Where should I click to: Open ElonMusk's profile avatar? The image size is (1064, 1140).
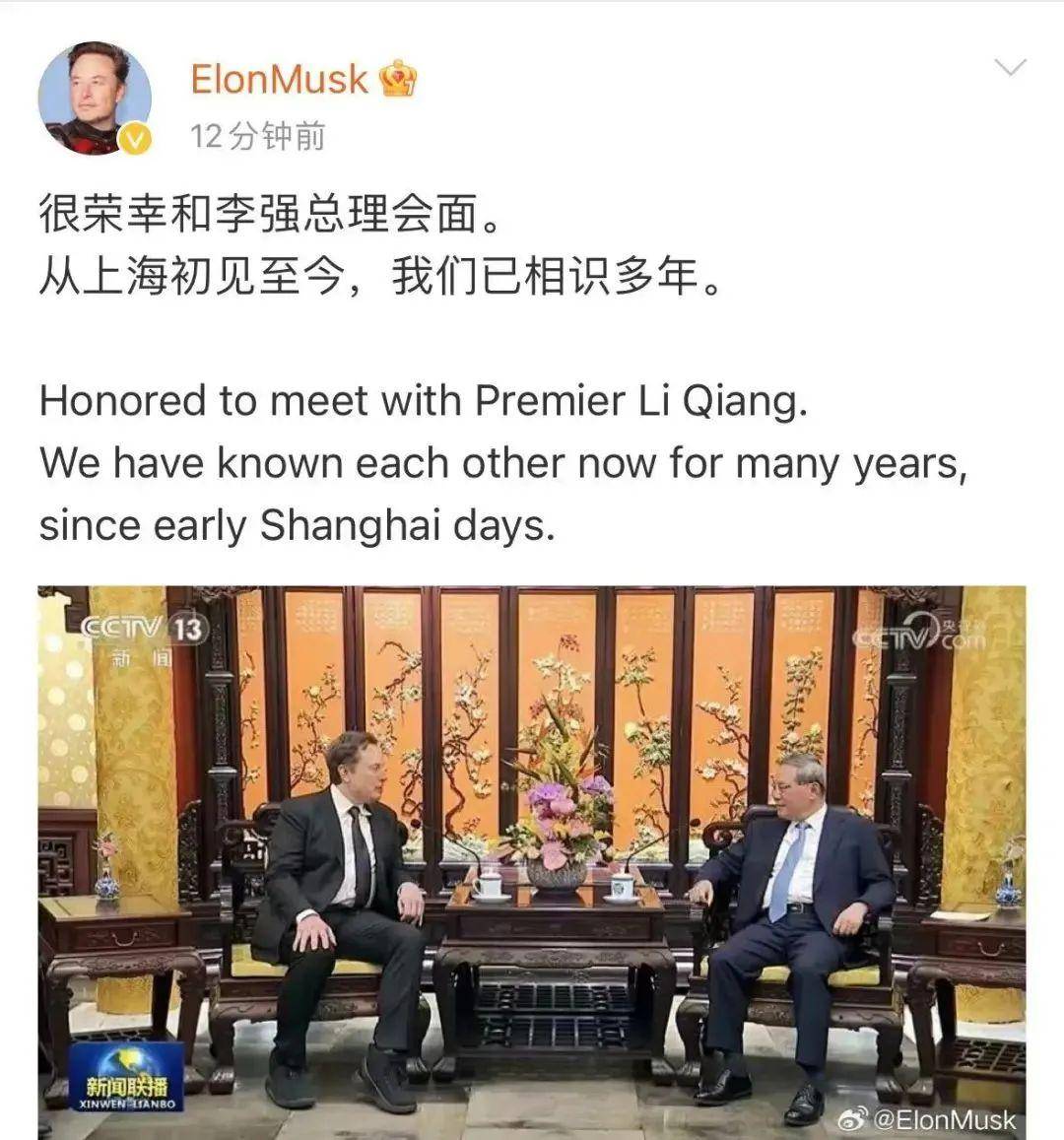pos(95,98)
